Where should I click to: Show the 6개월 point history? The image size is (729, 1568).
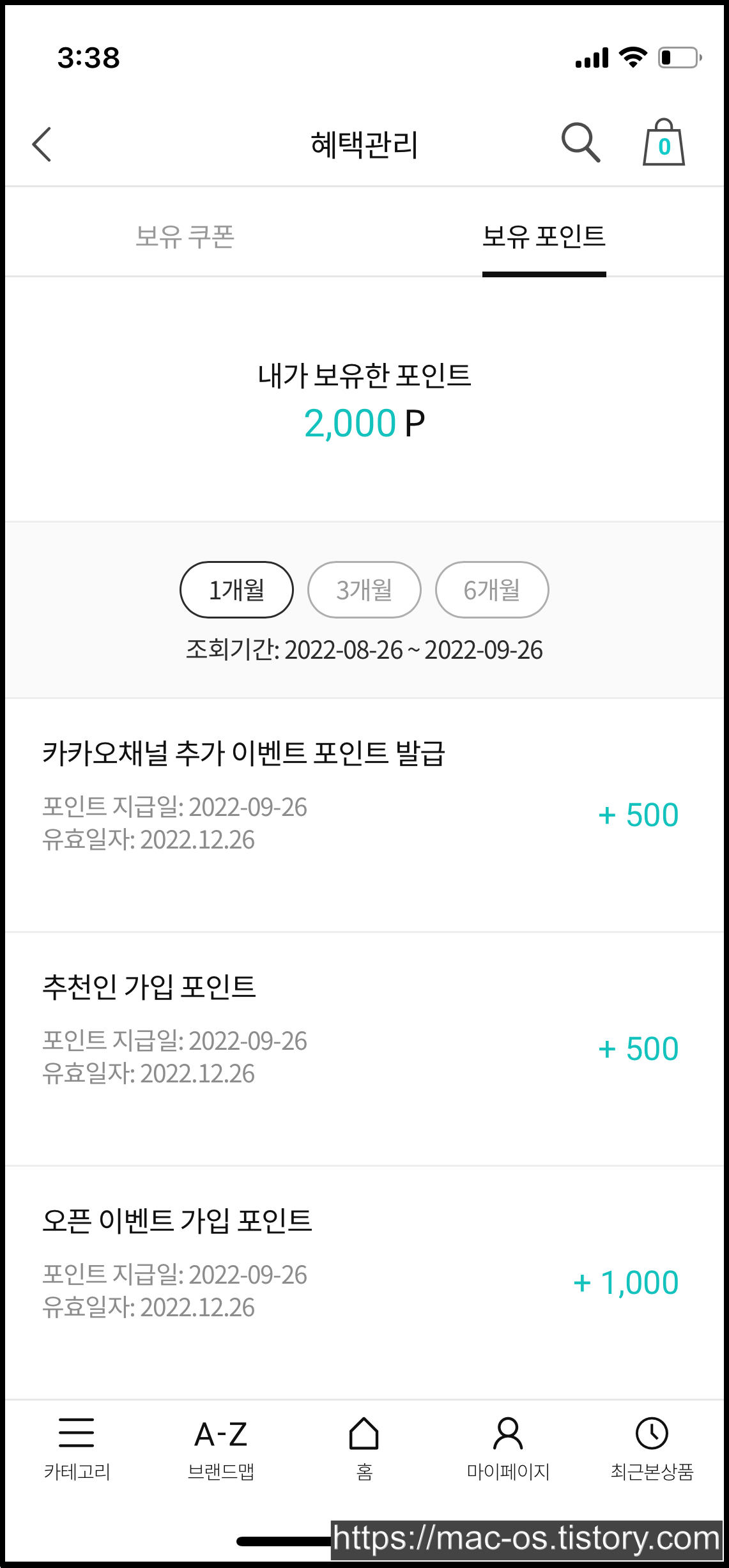(x=492, y=590)
